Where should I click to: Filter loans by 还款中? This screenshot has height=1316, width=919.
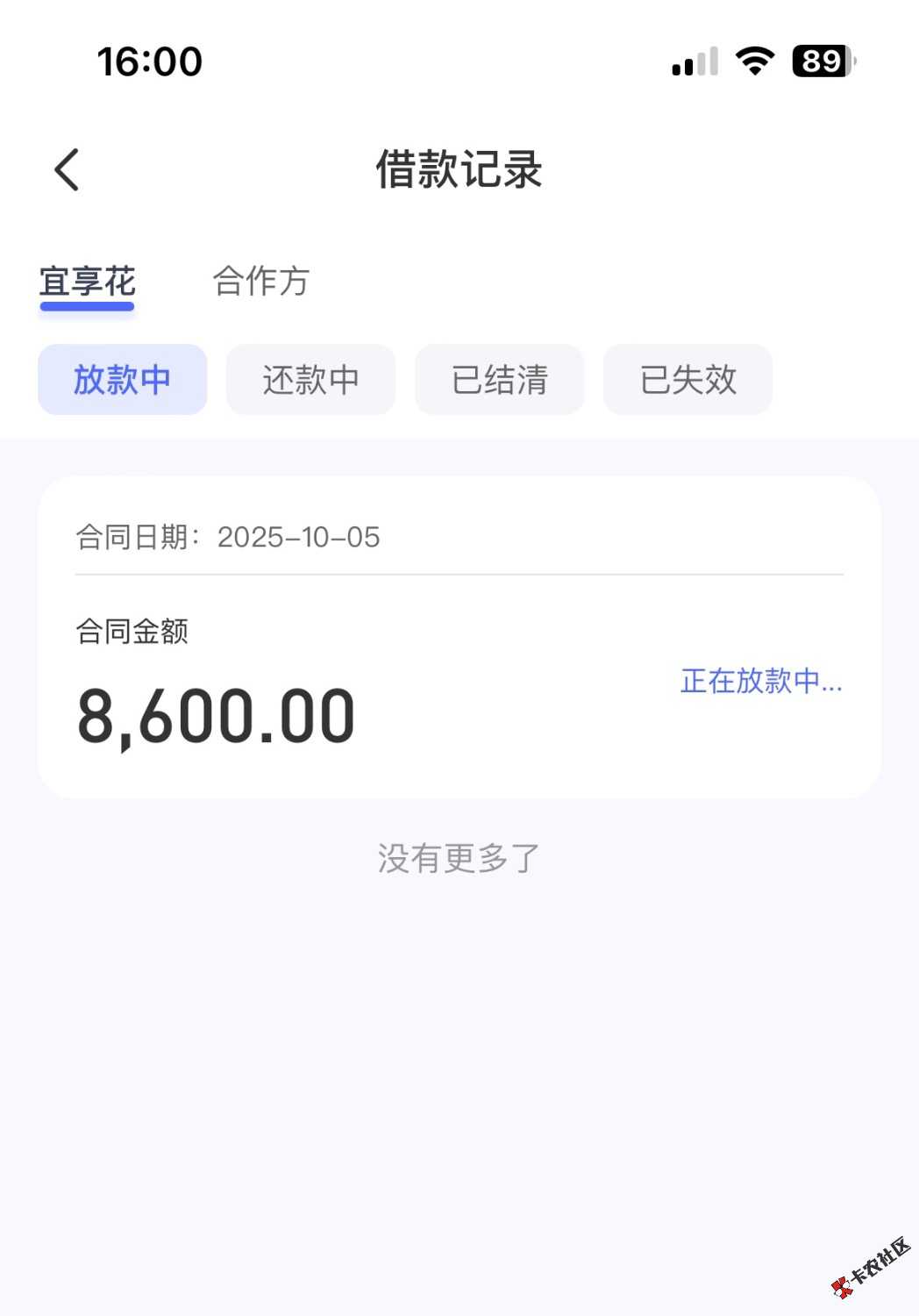point(310,380)
